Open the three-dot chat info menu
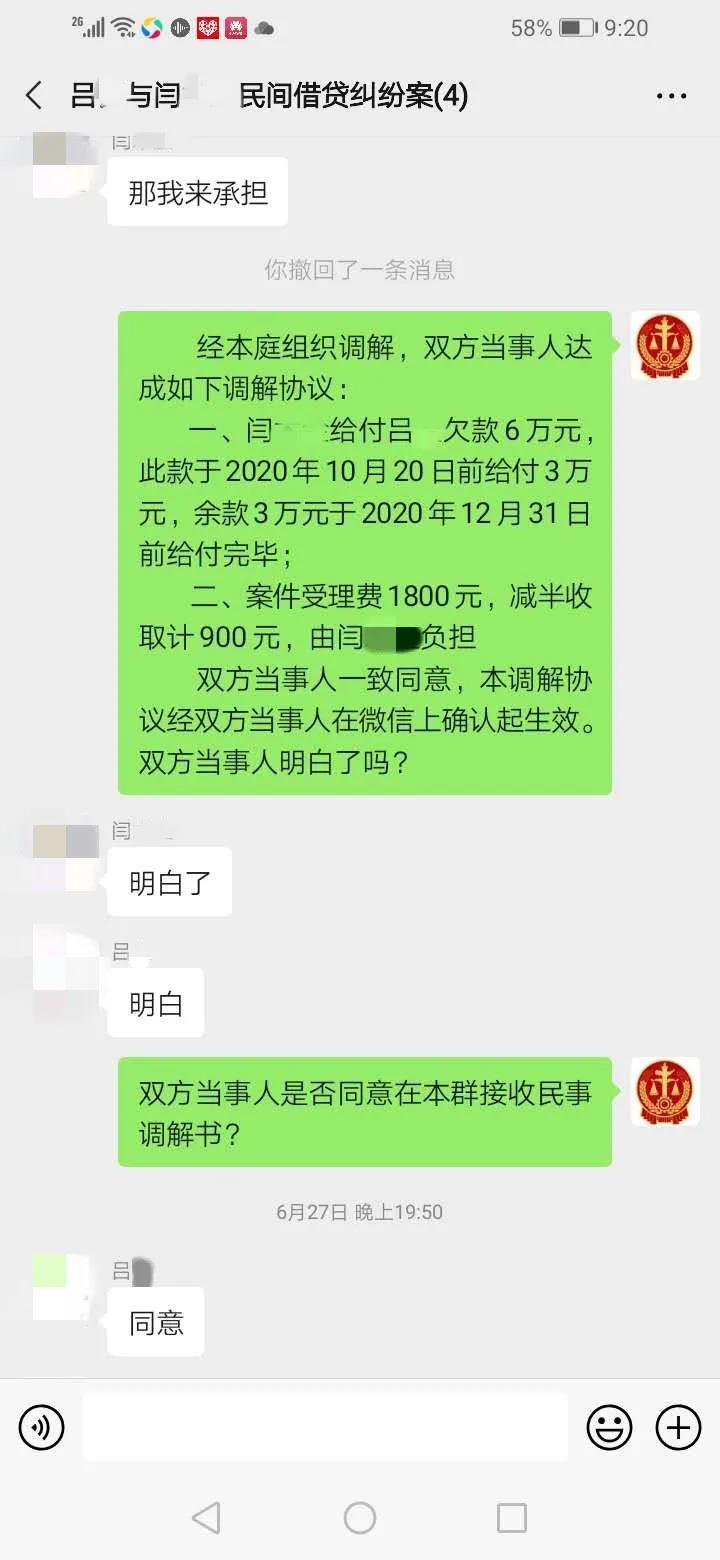This screenshot has height=1560, width=720. tap(671, 96)
